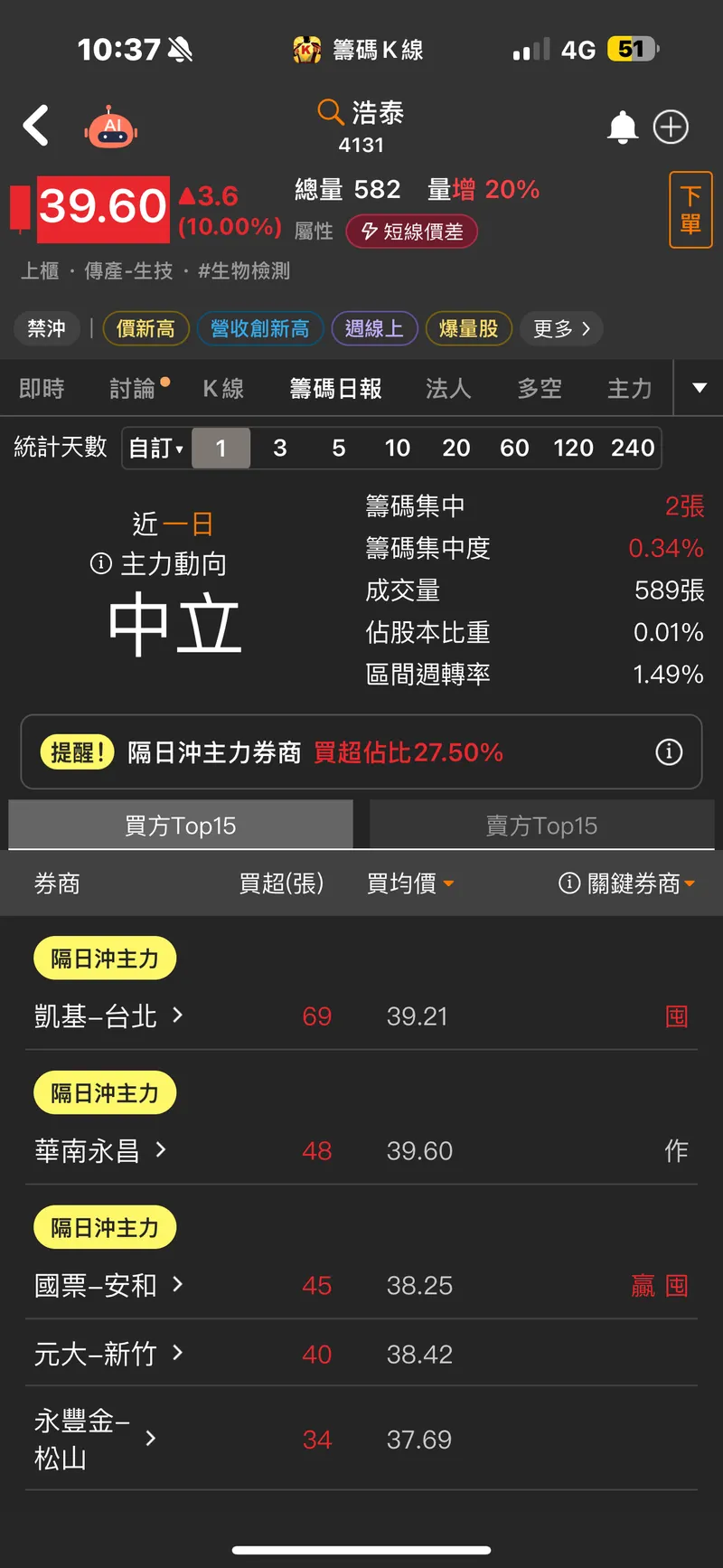Add stock to watchlist with plus icon
The width and height of the screenshot is (723, 1568).
[x=671, y=128]
